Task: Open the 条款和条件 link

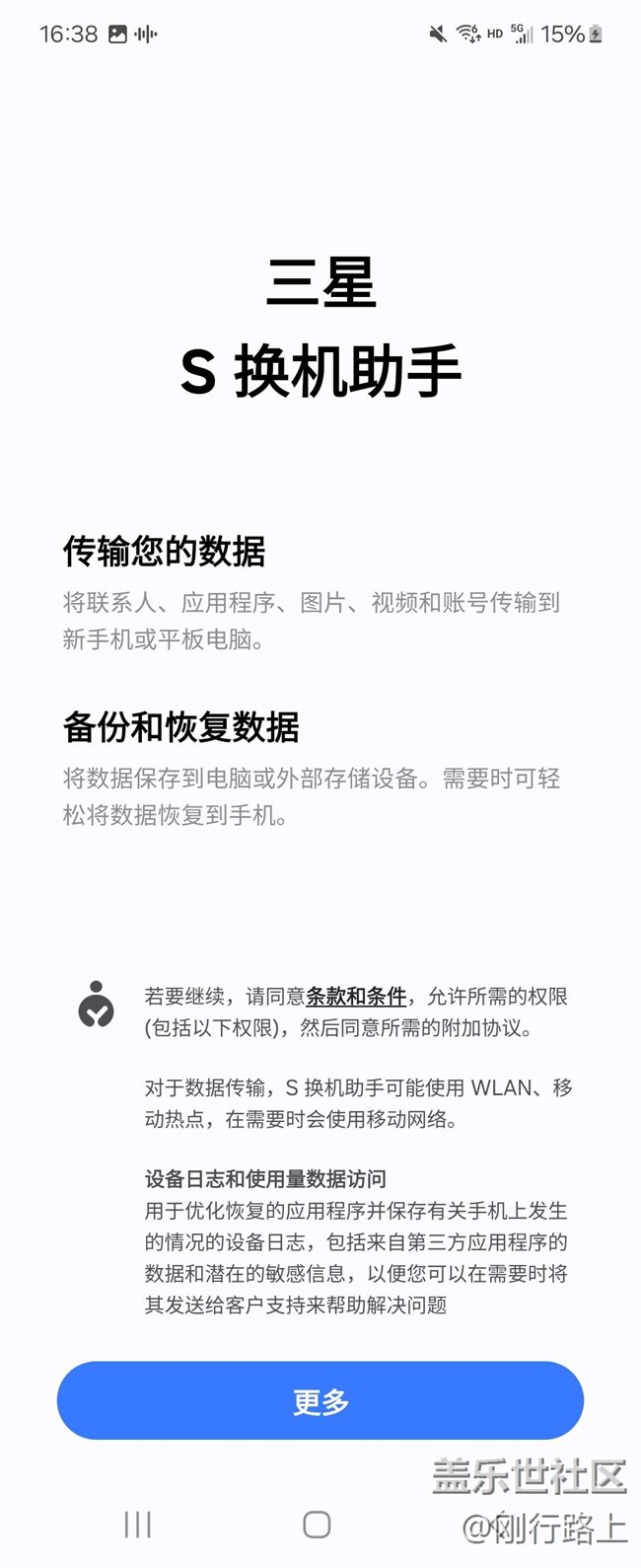Action: point(356,997)
